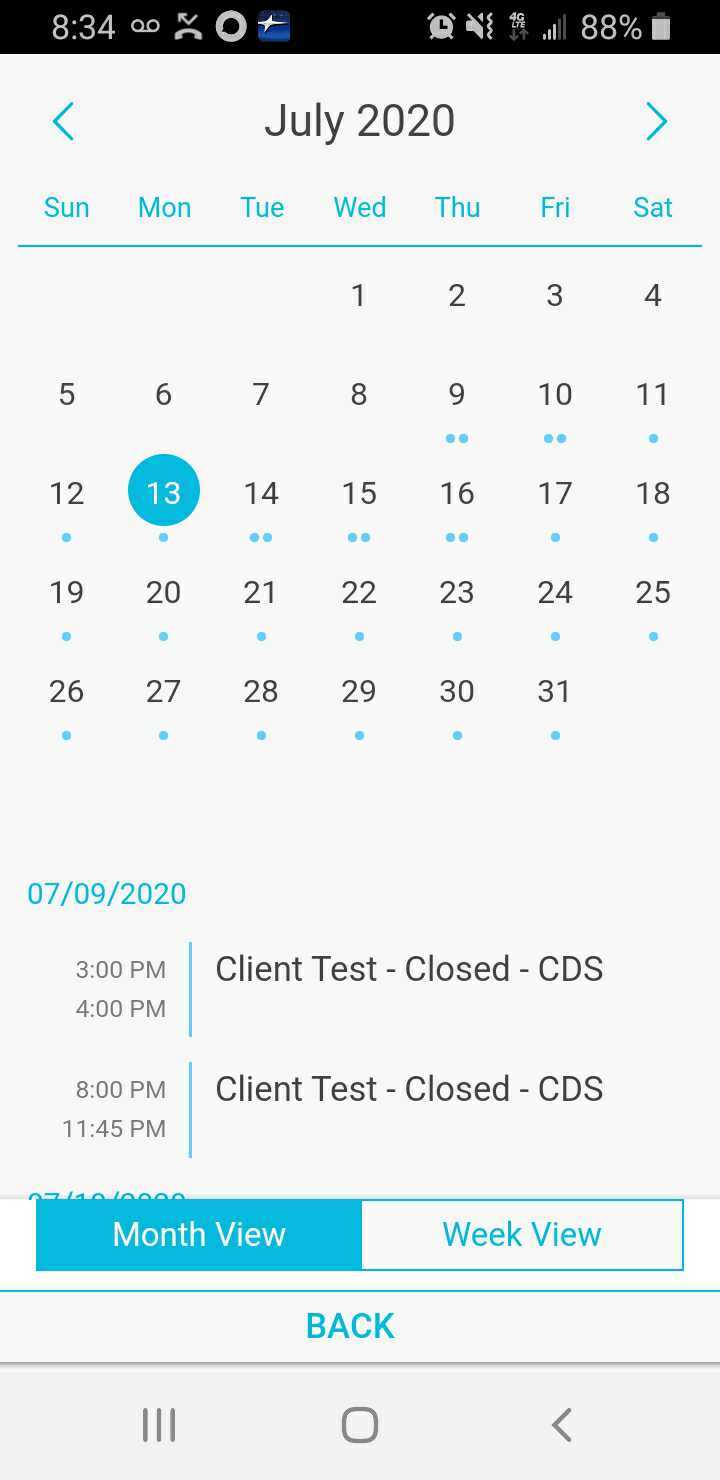The height and width of the screenshot is (1480, 720).
Task: Open the 3:00 PM Client Test appointment
Action: coord(360,988)
